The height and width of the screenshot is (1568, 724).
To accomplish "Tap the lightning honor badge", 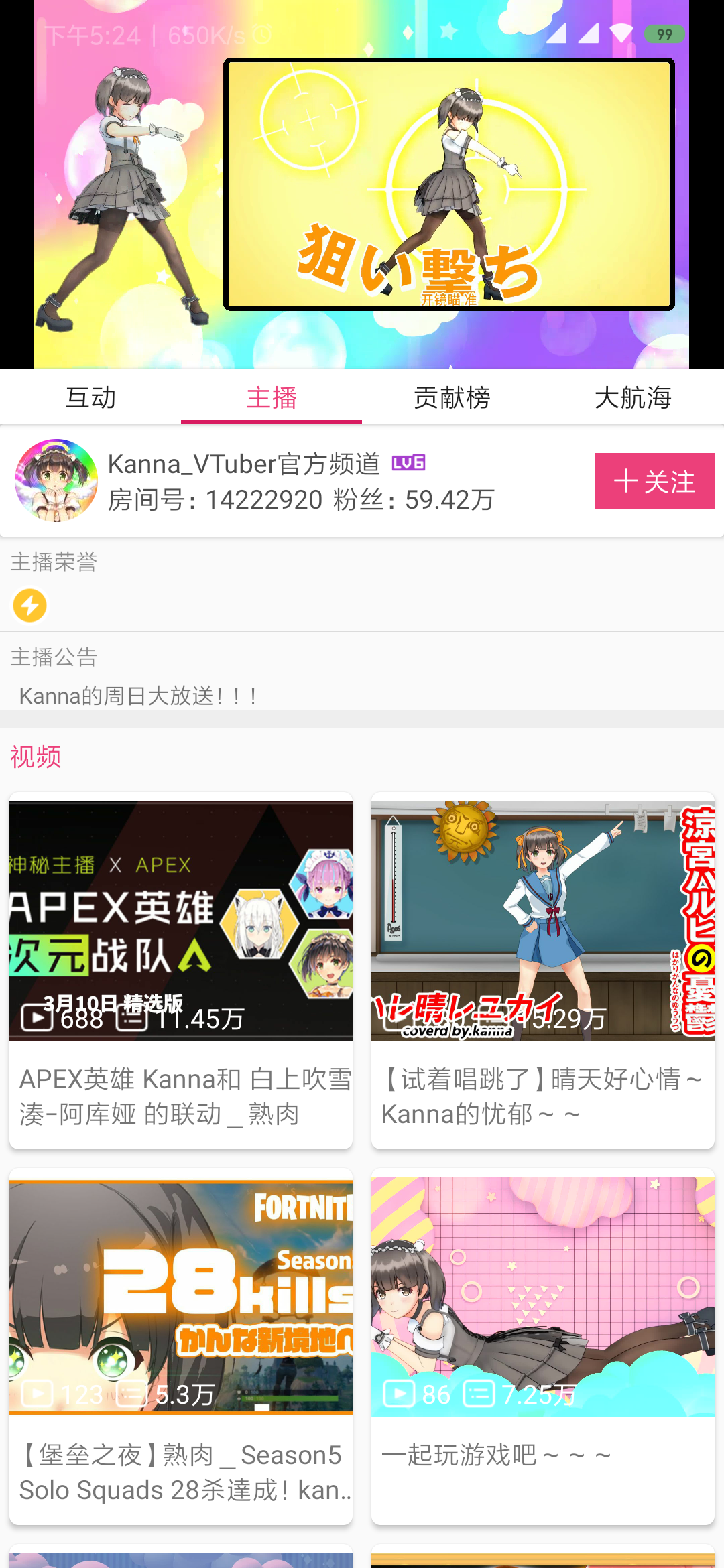I will 29,605.
